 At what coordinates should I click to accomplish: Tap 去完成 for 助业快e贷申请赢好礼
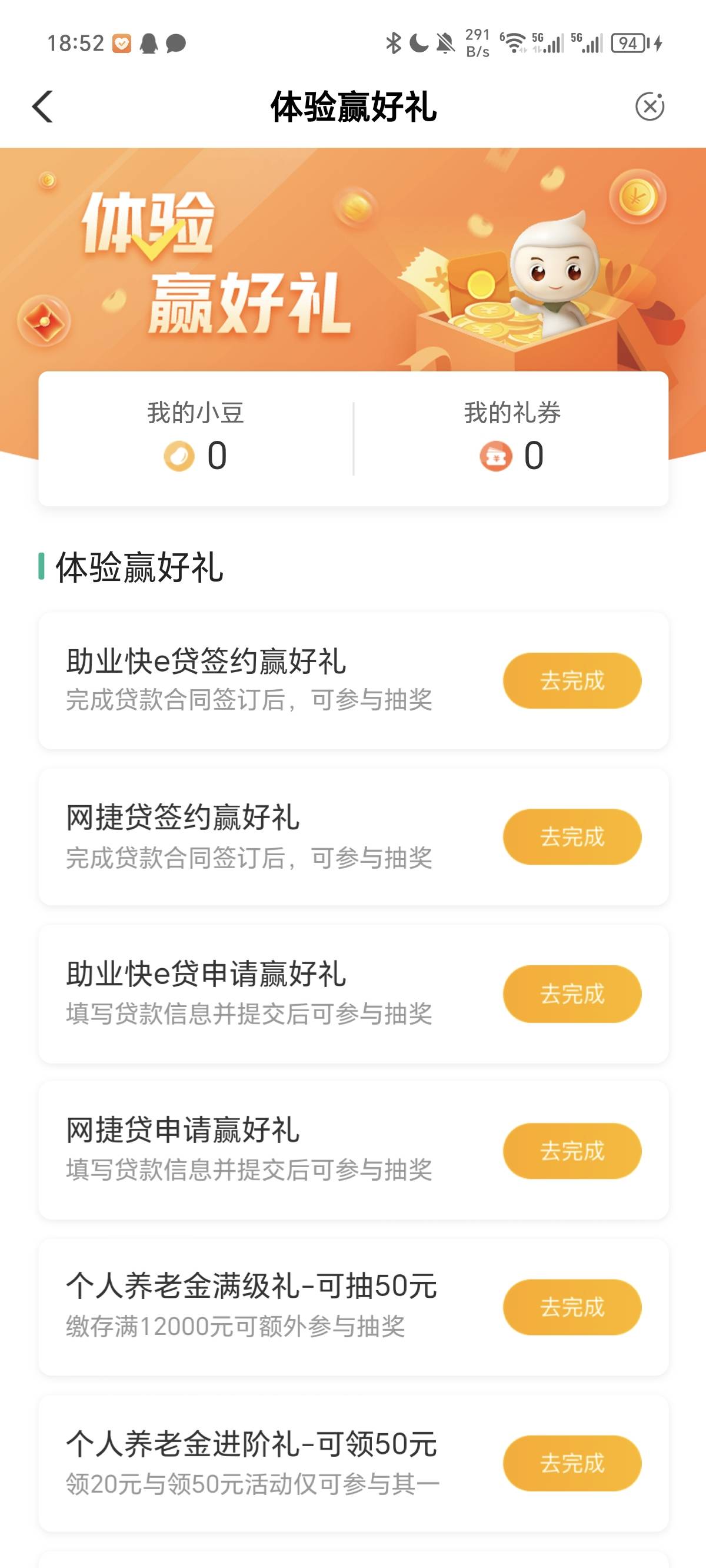(x=572, y=994)
